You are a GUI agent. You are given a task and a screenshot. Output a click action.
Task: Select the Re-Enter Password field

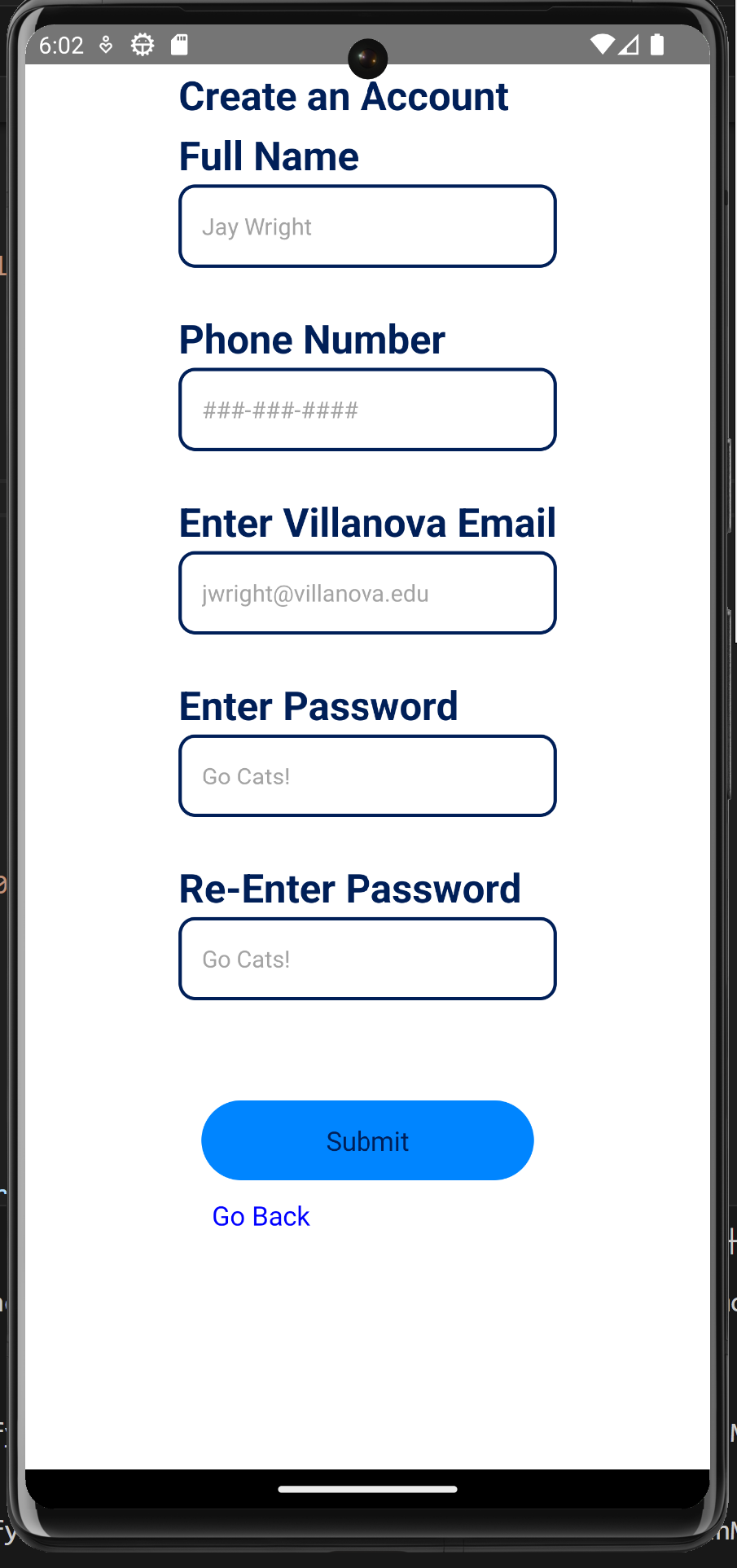(x=367, y=959)
